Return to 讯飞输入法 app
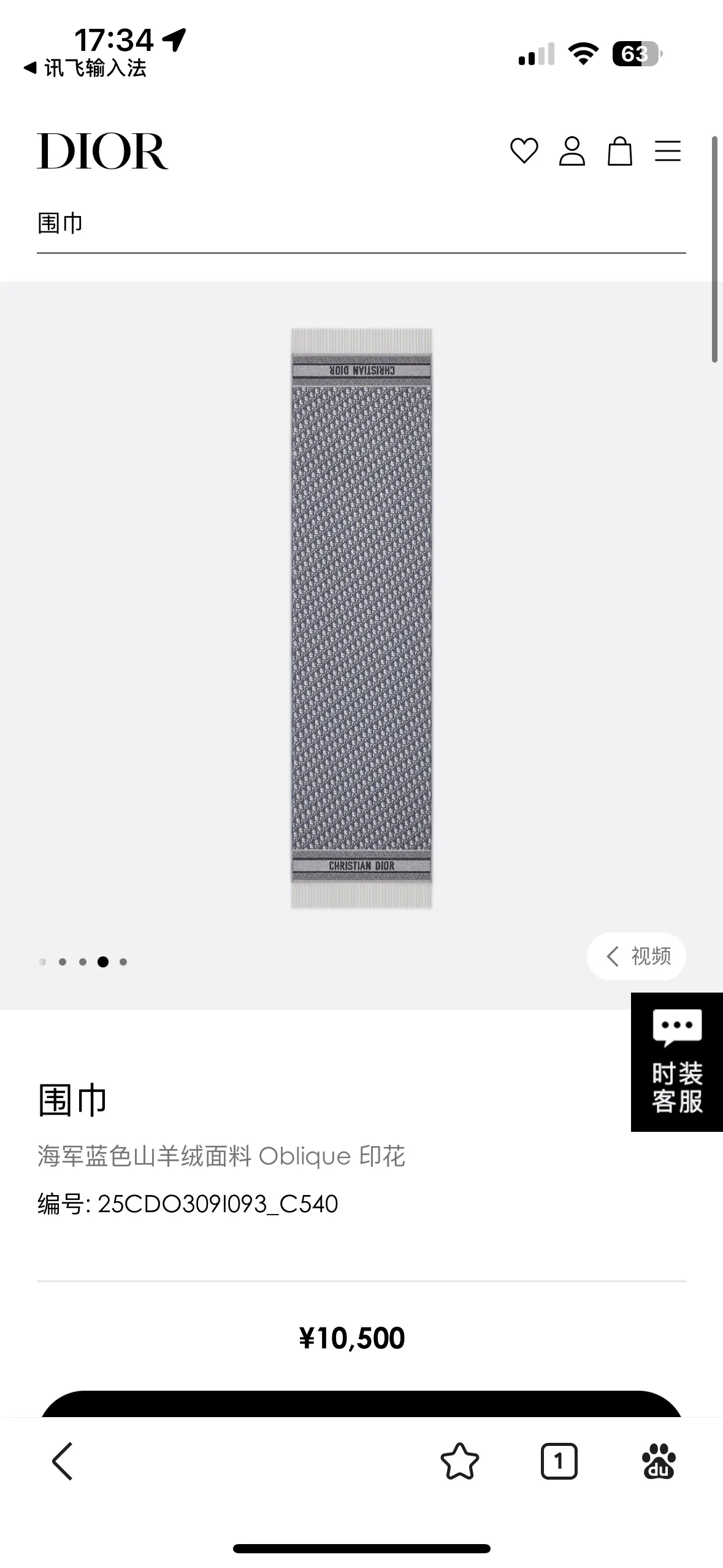723x1568 pixels. [85, 68]
